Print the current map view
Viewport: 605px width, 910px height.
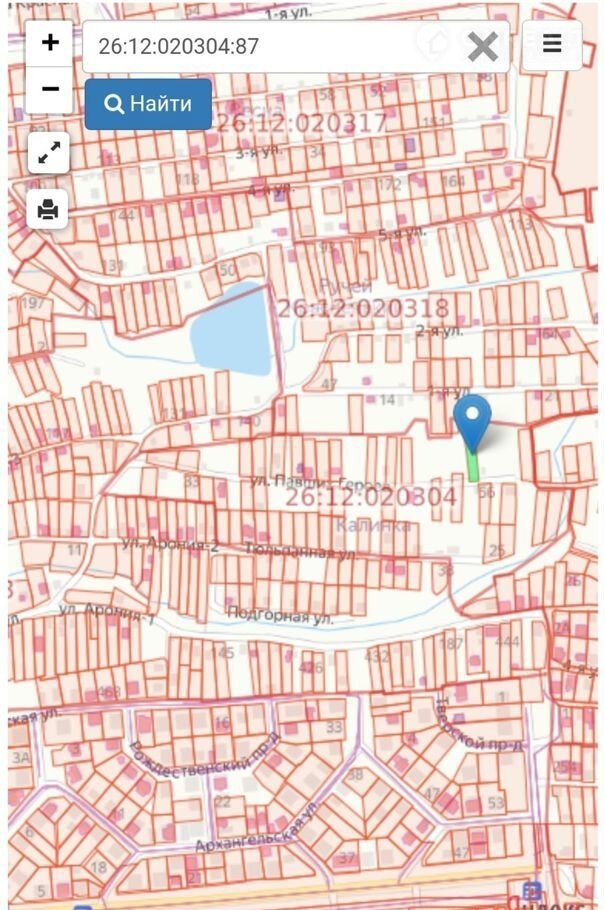(x=49, y=209)
